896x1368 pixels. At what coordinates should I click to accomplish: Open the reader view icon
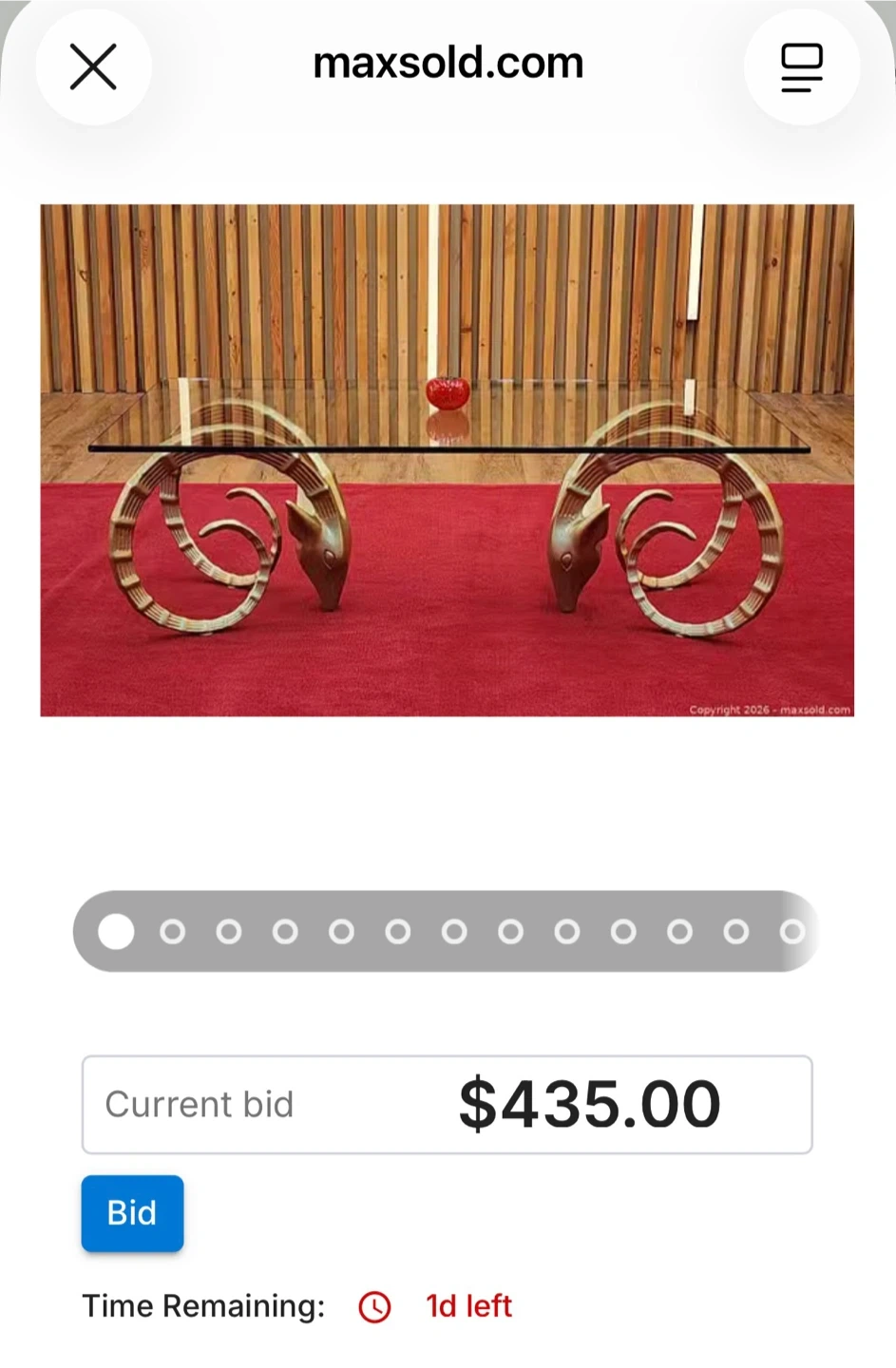point(801,66)
